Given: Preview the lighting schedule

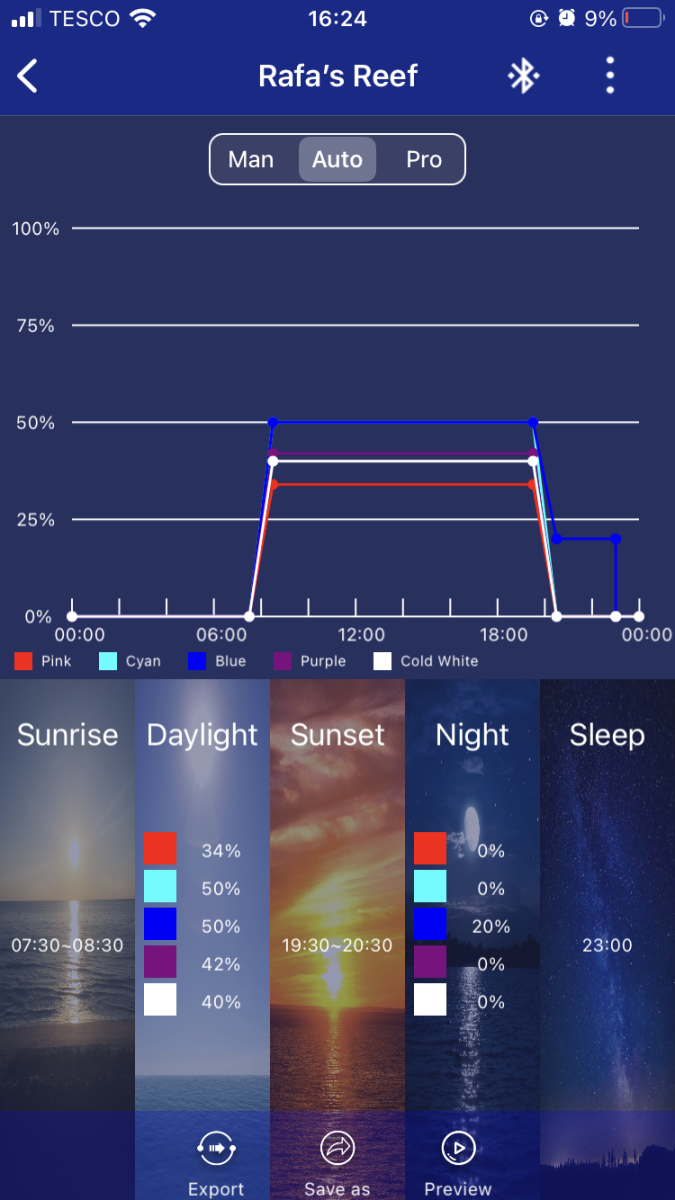Looking at the screenshot, I should click(458, 1160).
